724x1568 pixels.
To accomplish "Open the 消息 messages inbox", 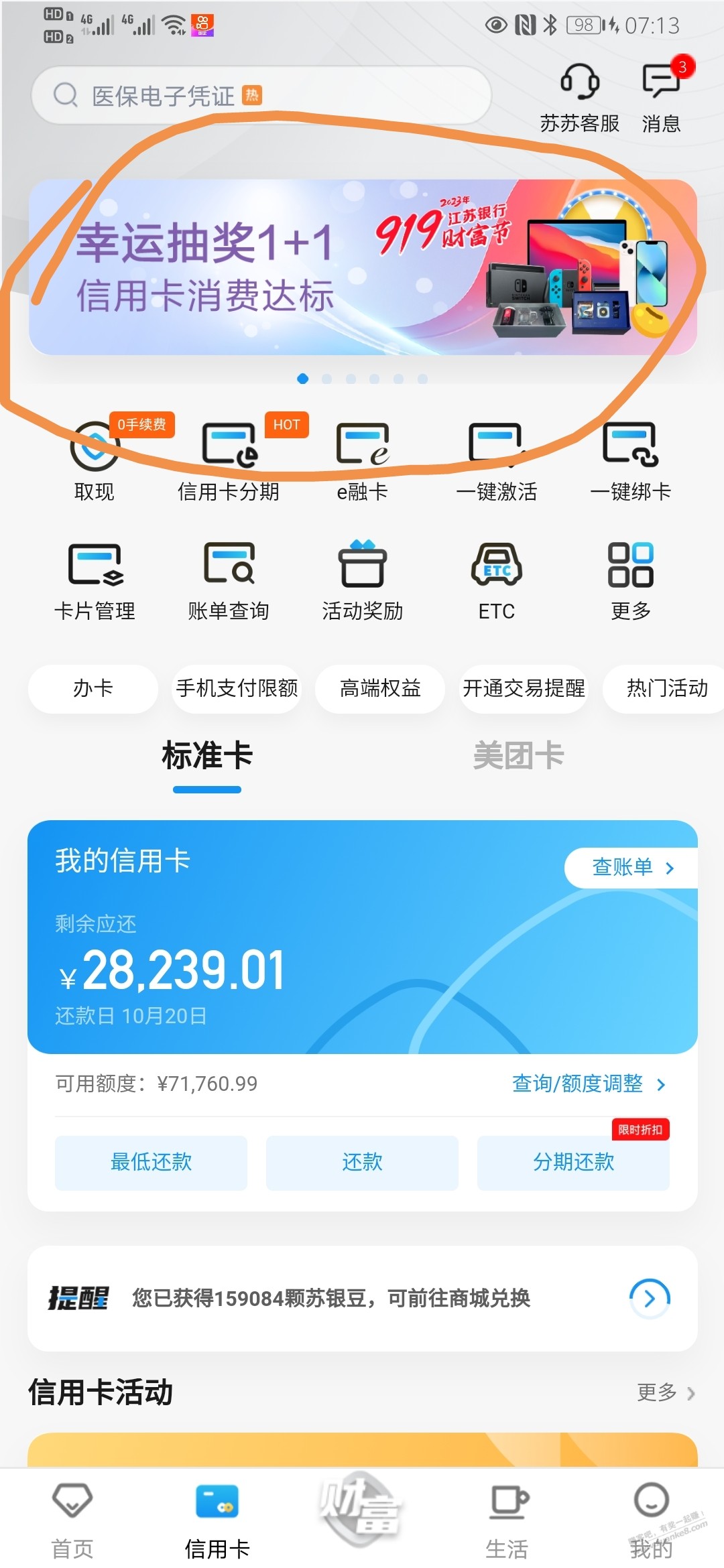I will pos(662,97).
